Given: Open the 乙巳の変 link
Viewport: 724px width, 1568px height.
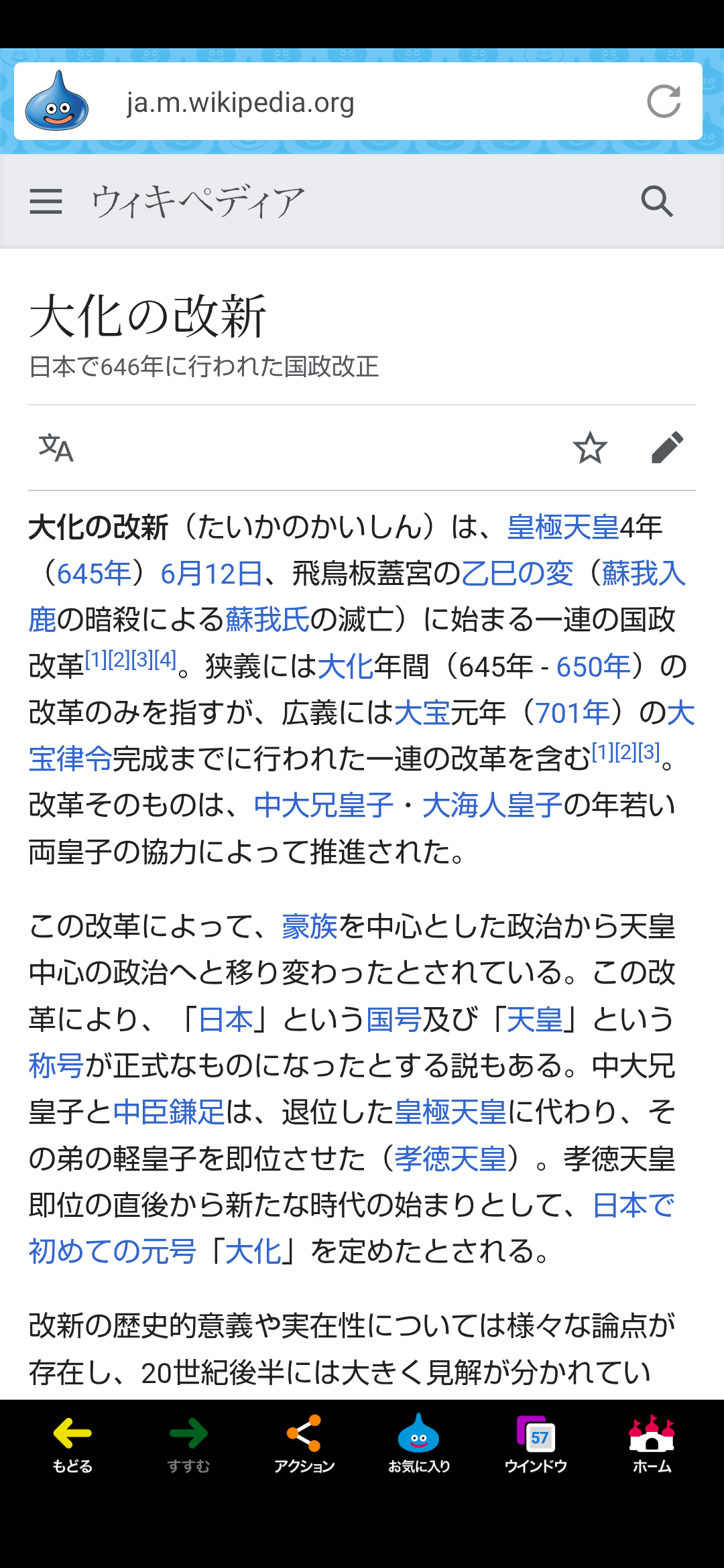Looking at the screenshot, I should click(x=517, y=574).
